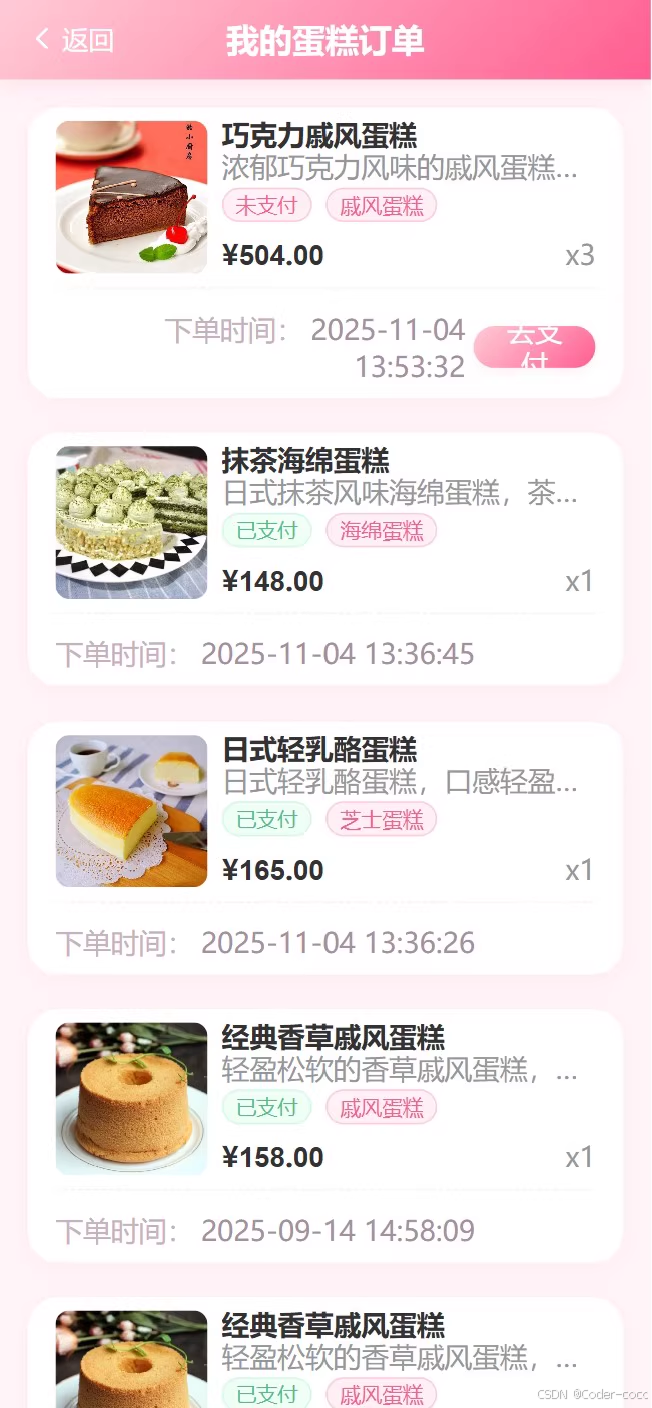Screen dimensions: 652x1408
Task: Open the 日式轻乳酪蛋糕 order card
Action: coord(319,749)
